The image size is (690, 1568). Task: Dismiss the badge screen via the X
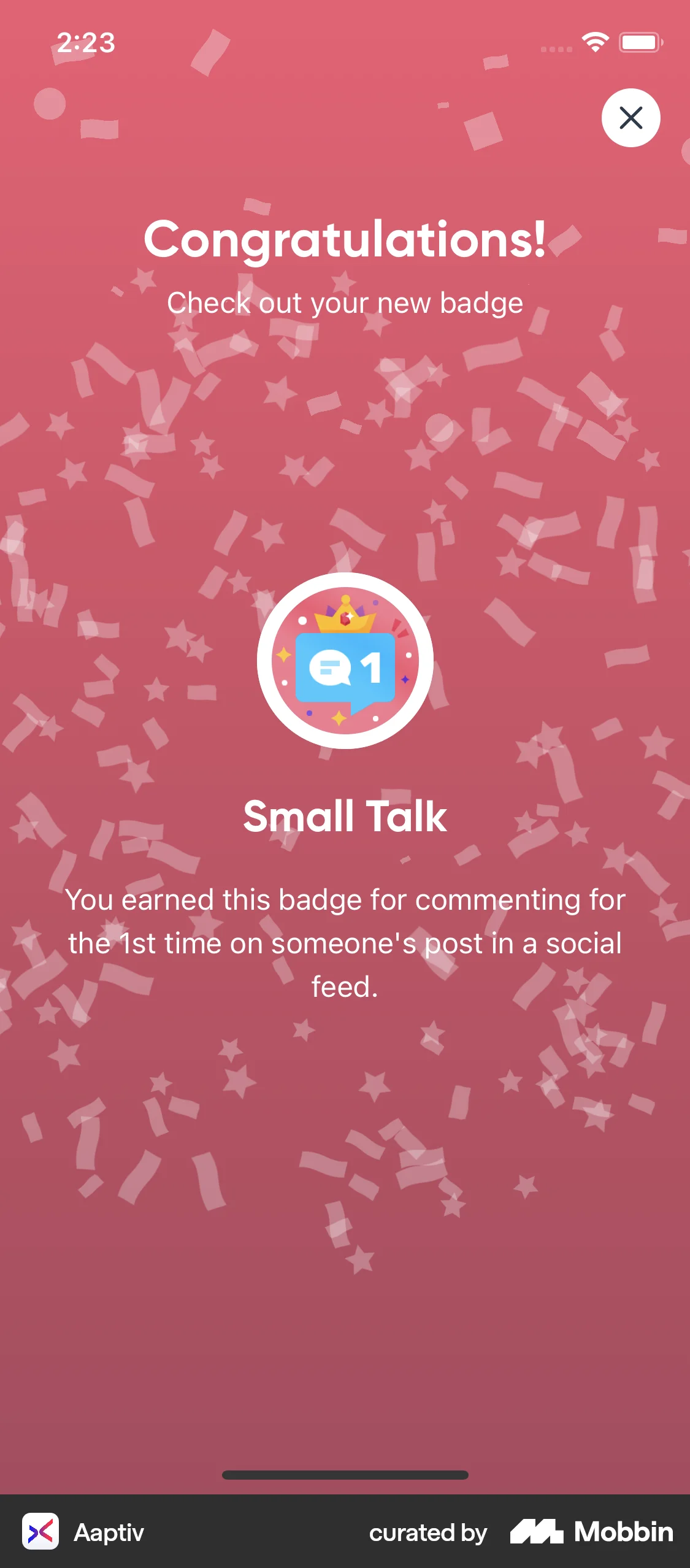click(631, 118)
